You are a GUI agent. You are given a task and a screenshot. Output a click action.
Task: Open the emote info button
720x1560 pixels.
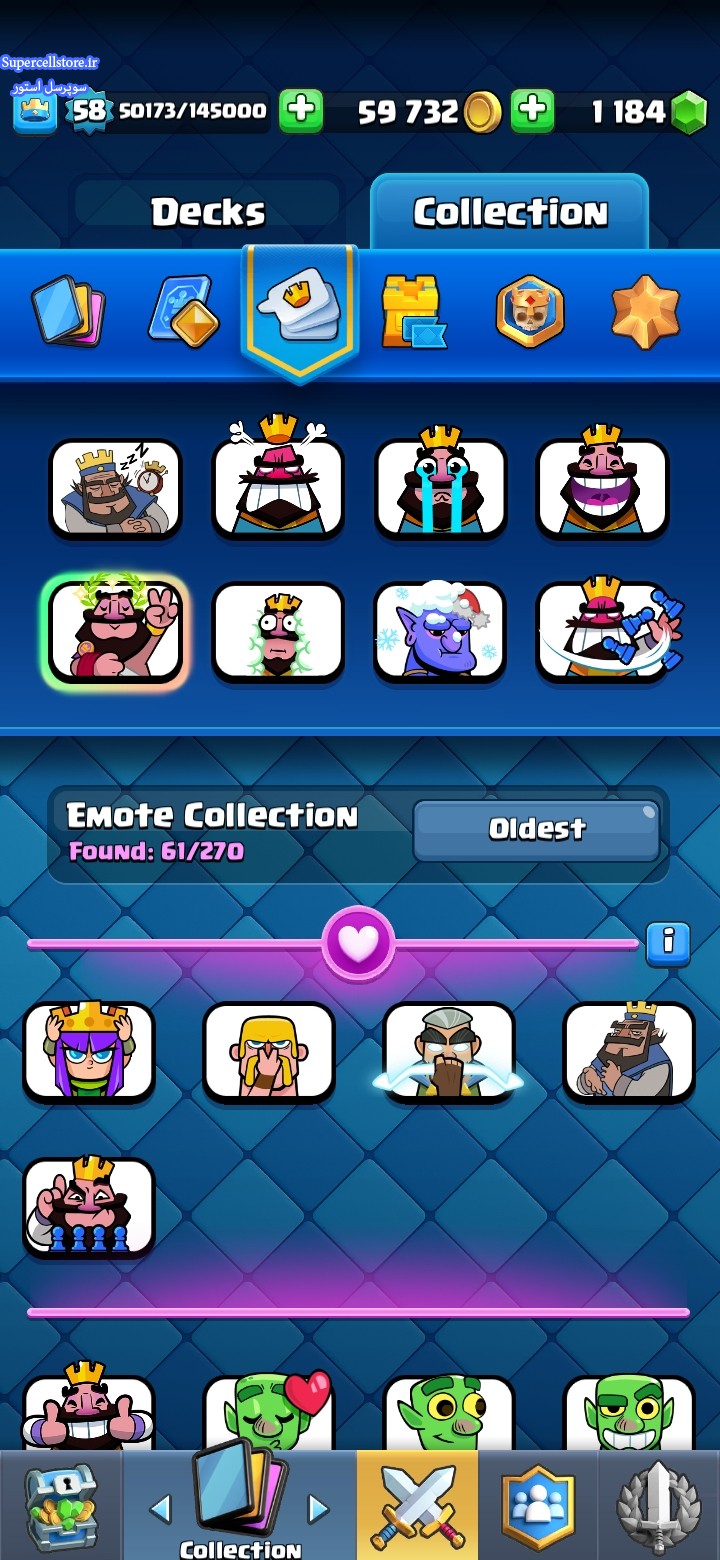click(668, 943)
